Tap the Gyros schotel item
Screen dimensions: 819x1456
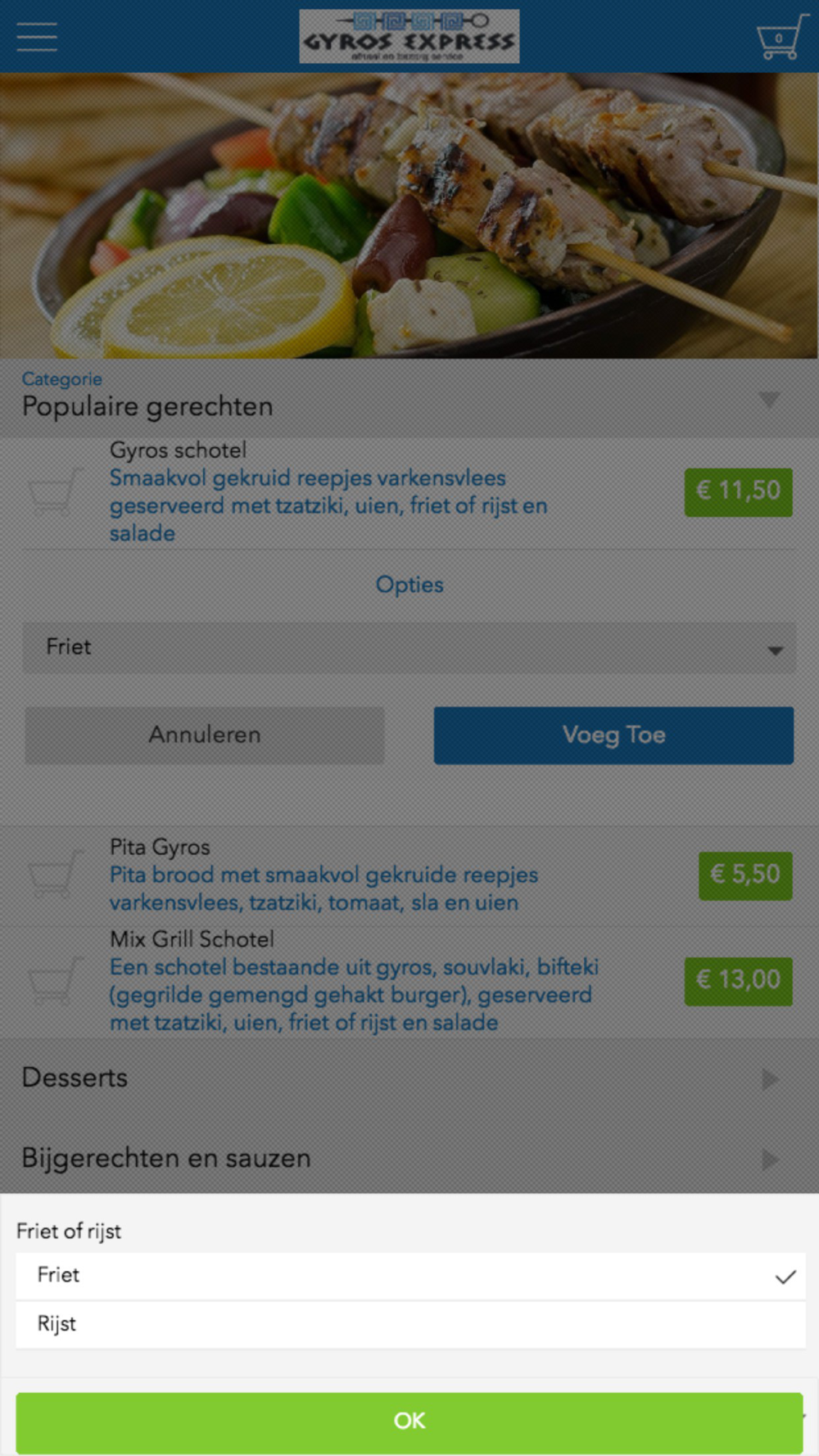(409, 491)
